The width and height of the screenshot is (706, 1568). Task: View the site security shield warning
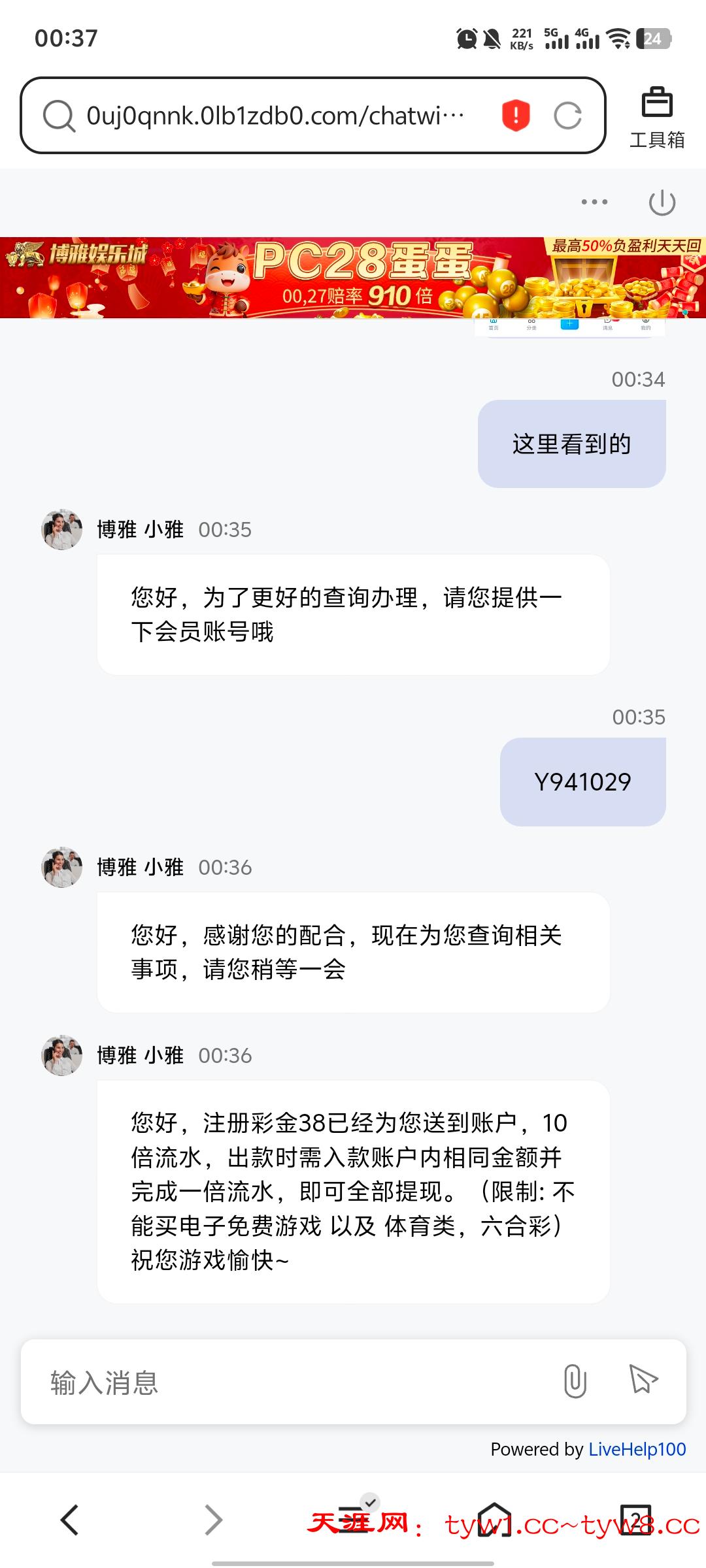coord(516,116)
